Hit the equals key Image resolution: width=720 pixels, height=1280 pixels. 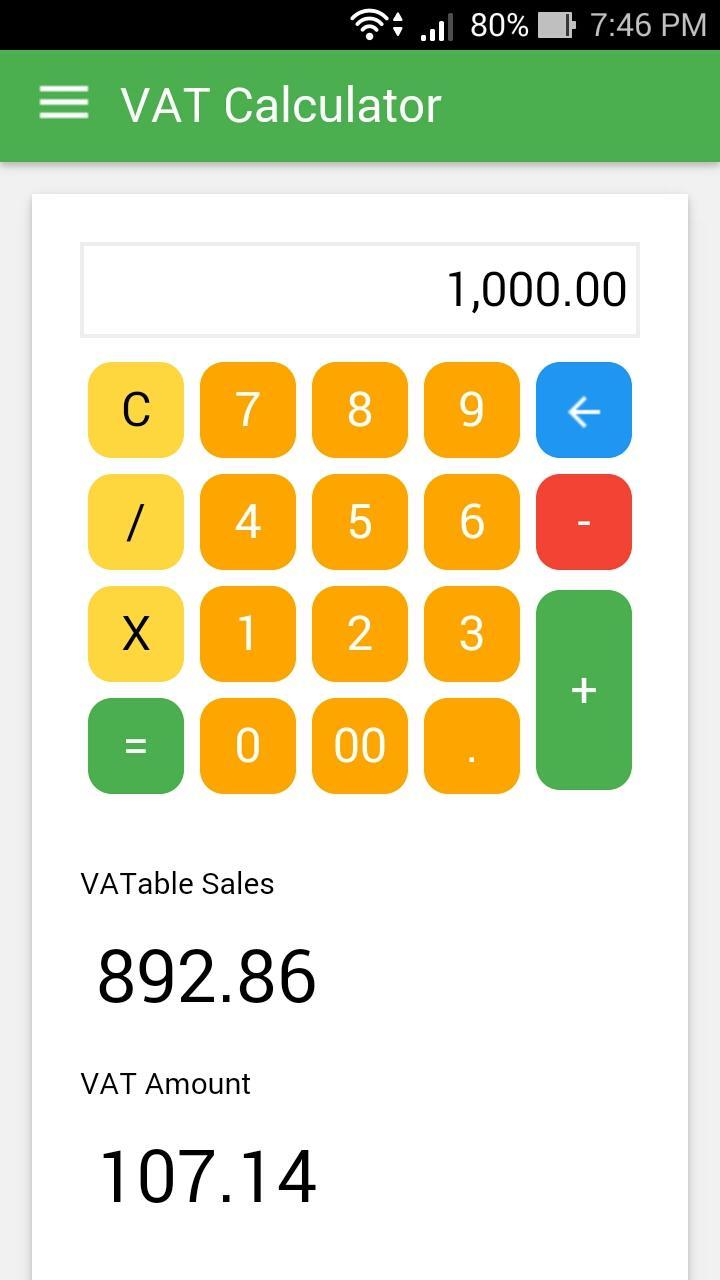point(136,746)
